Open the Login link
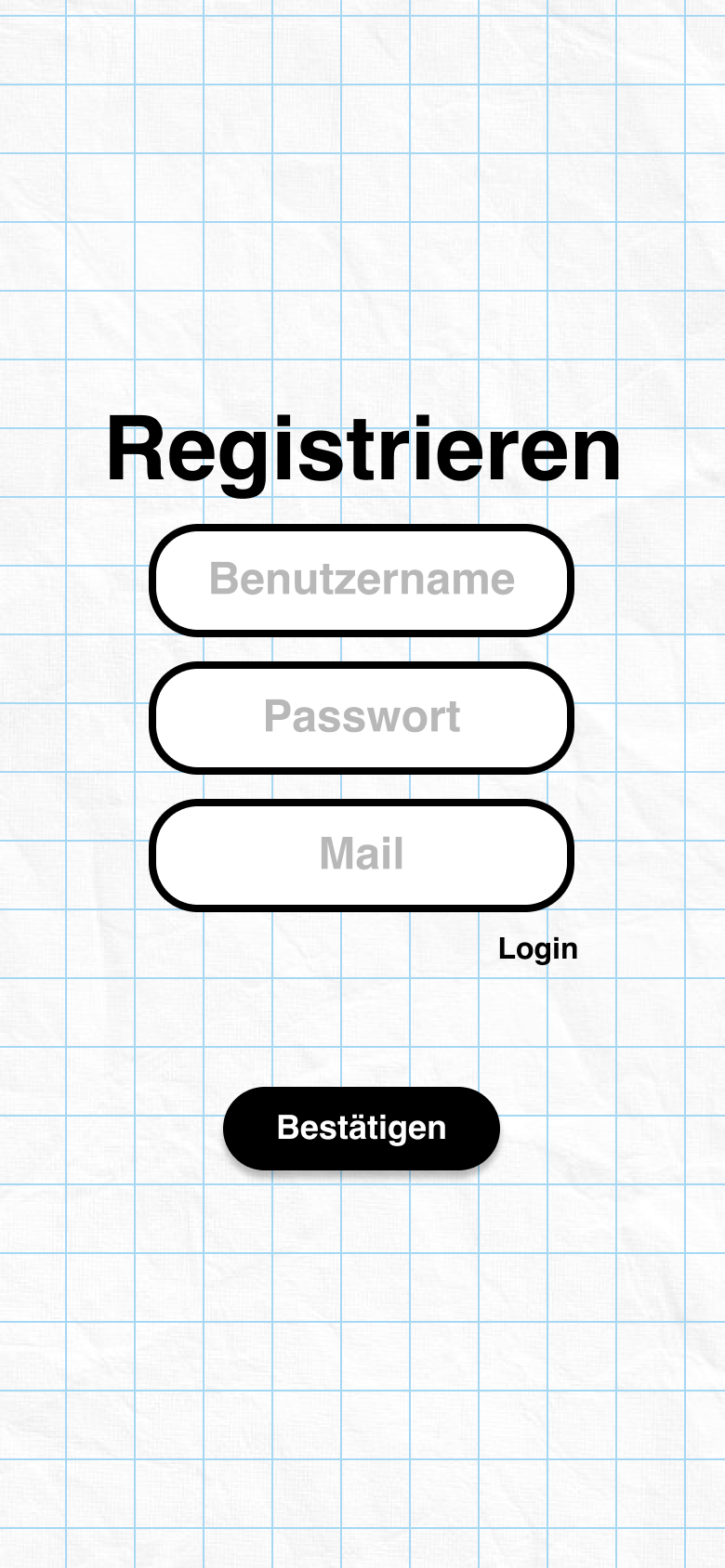This screenshot has width=725, height=1568. (537, 948)
